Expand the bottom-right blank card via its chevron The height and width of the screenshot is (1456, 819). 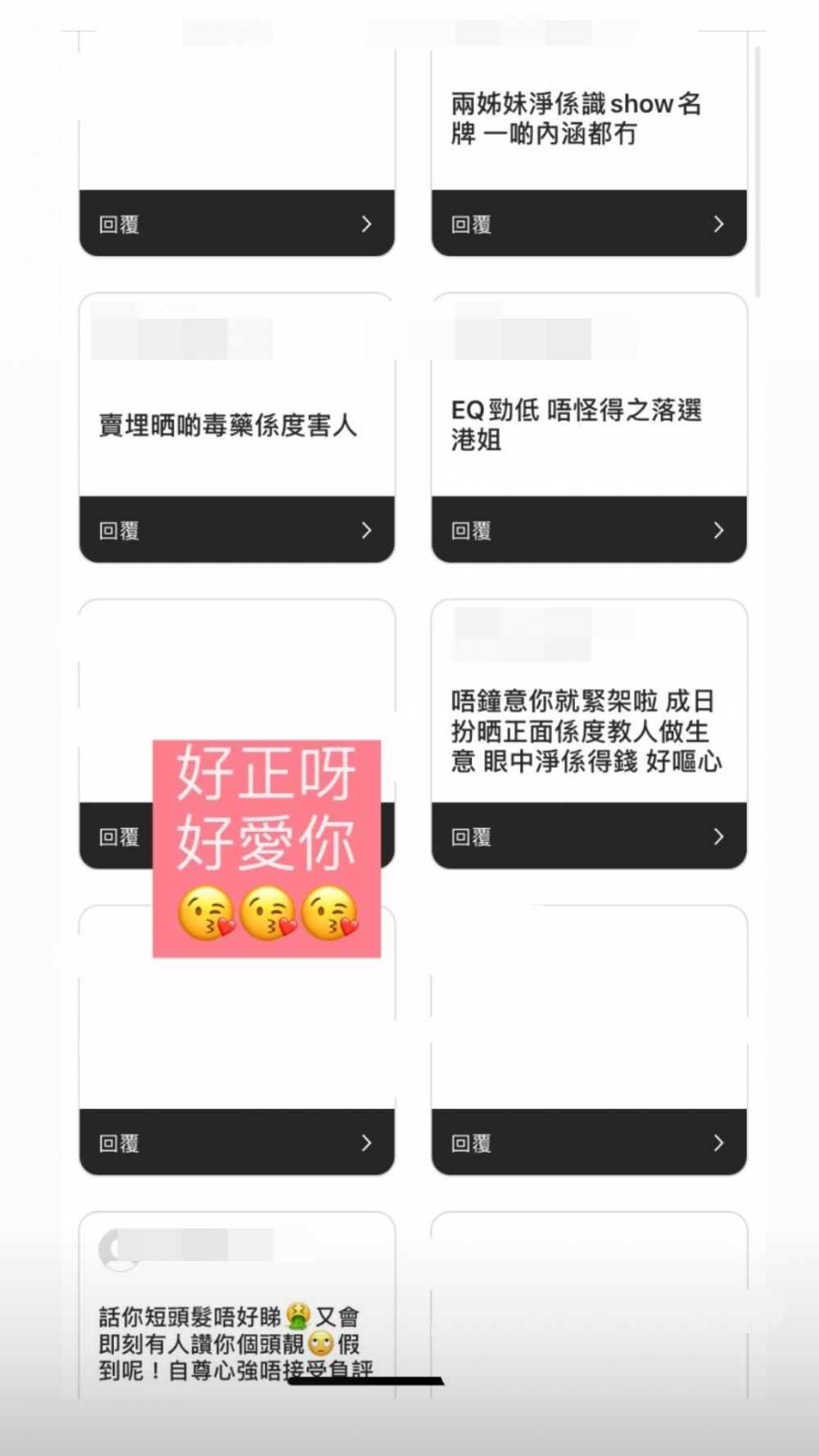tap(719, 1142)
